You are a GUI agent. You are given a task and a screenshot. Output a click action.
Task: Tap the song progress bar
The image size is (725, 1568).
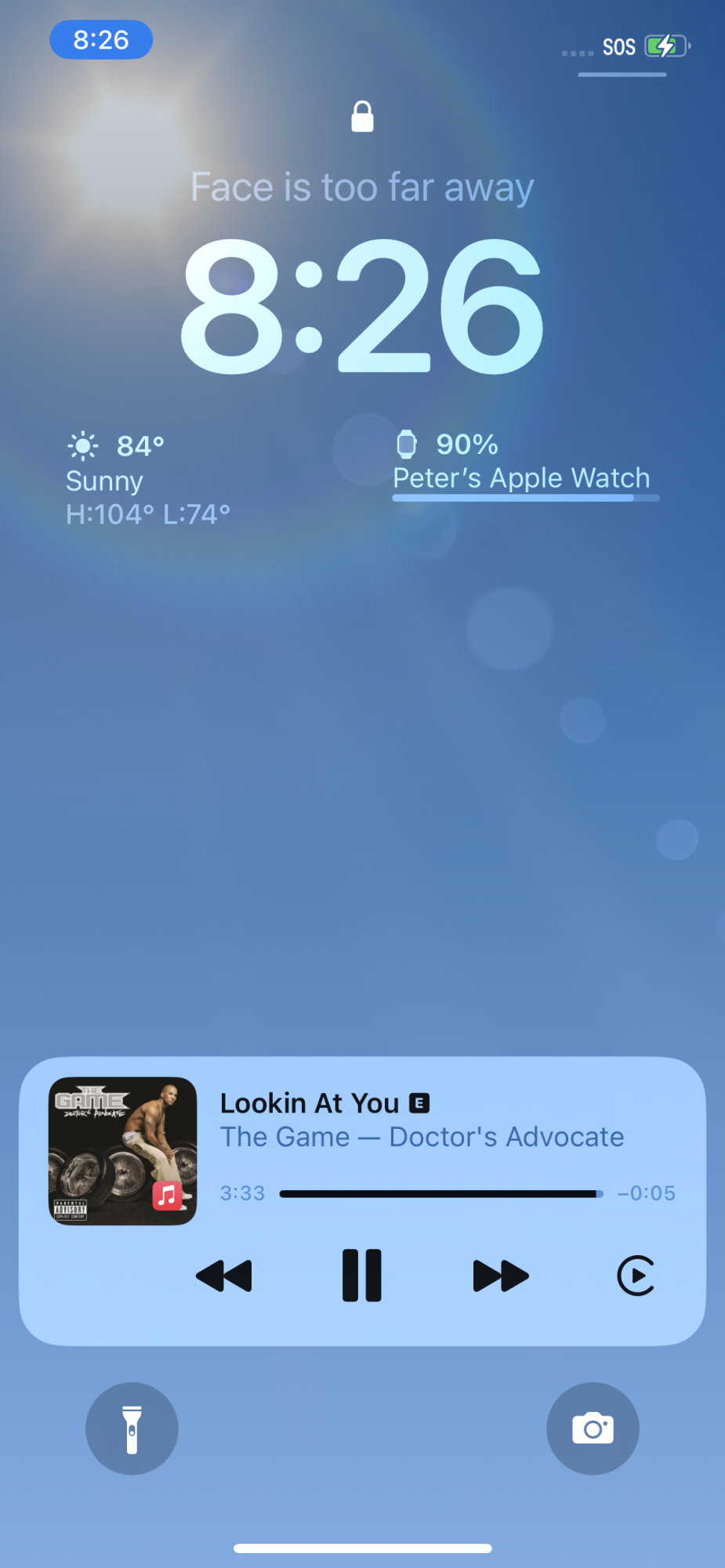pos(440,1194)
